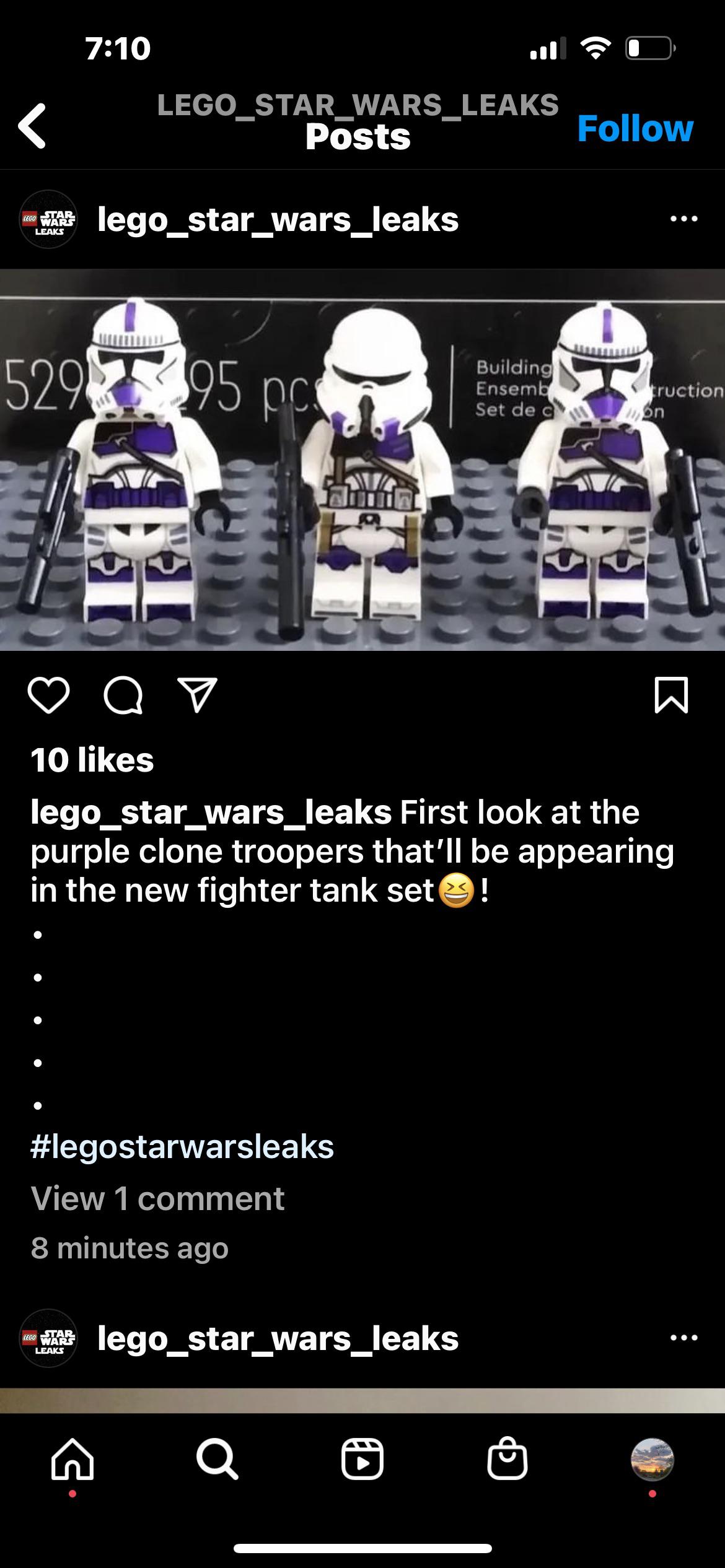Switch to the Reels tab
This screenshot has width=725, height=1568.
pos(362,1461)
